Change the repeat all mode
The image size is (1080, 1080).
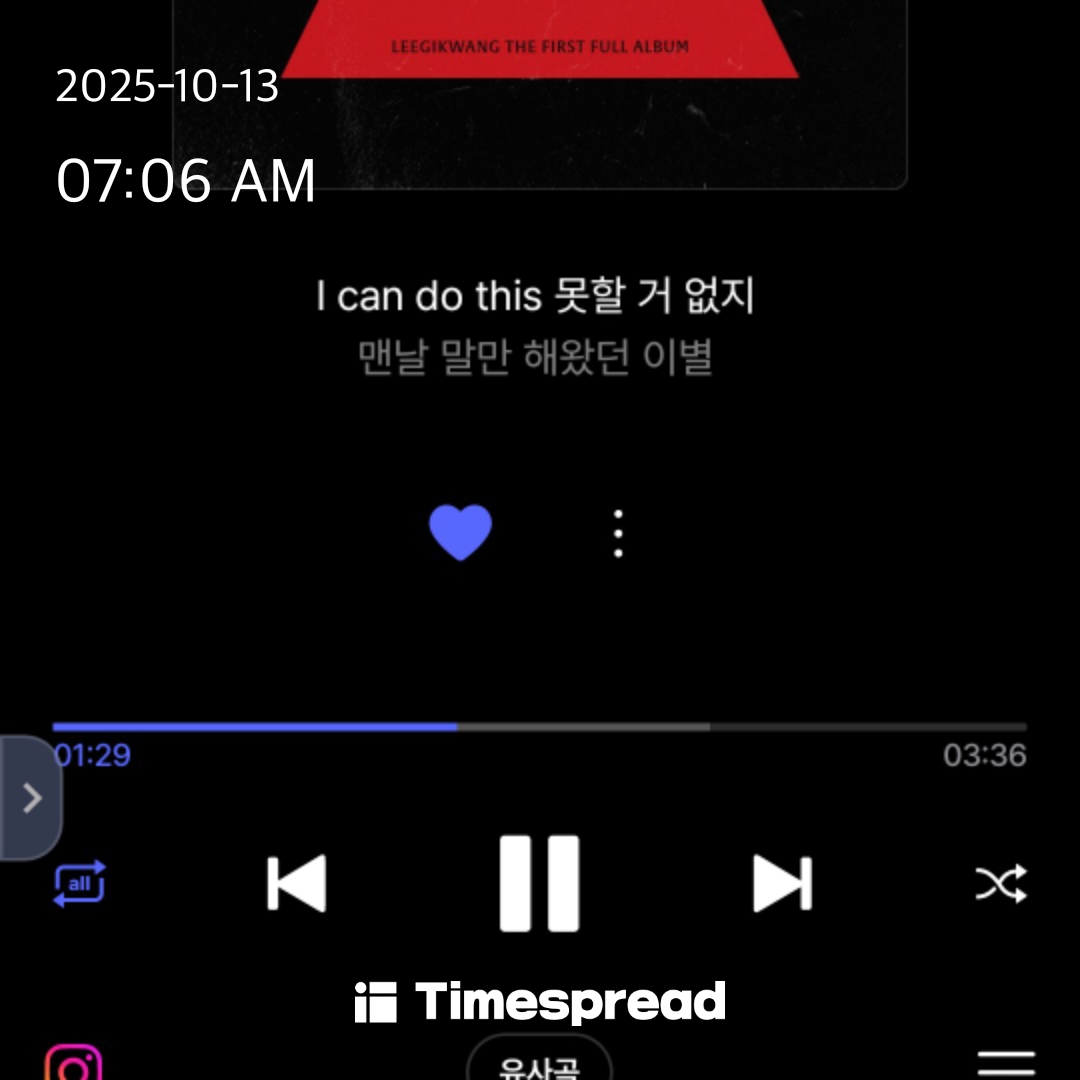(79, 884)
